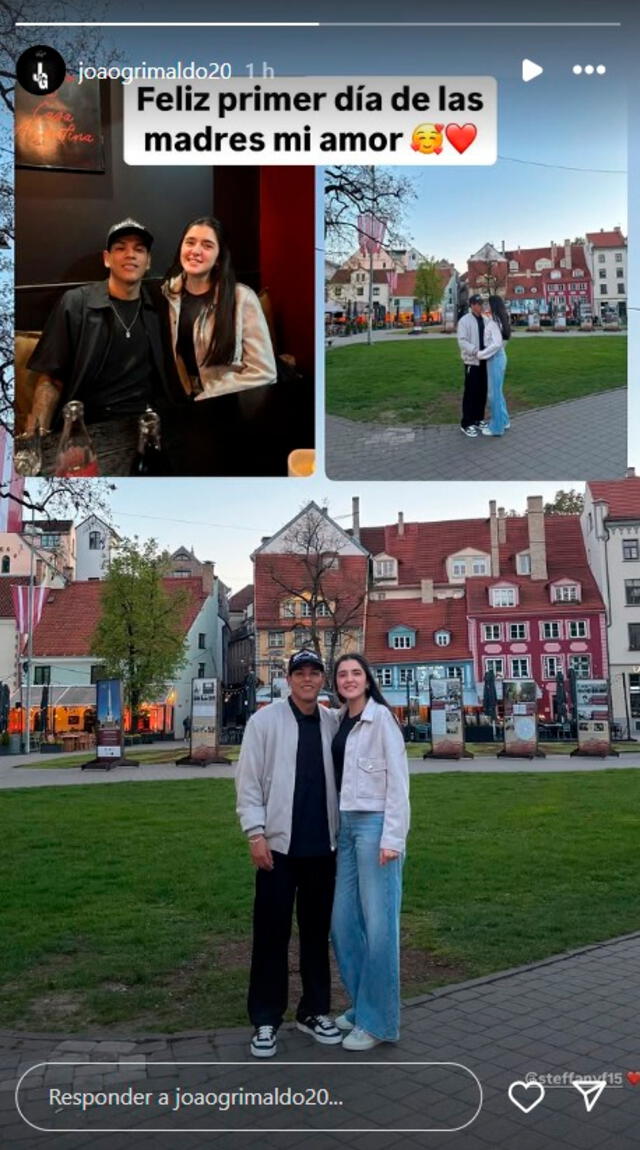Screen dimensions: 640x1150
Task: Open joaogrimaldo20 profile picture
Action: tap(41, 70)
